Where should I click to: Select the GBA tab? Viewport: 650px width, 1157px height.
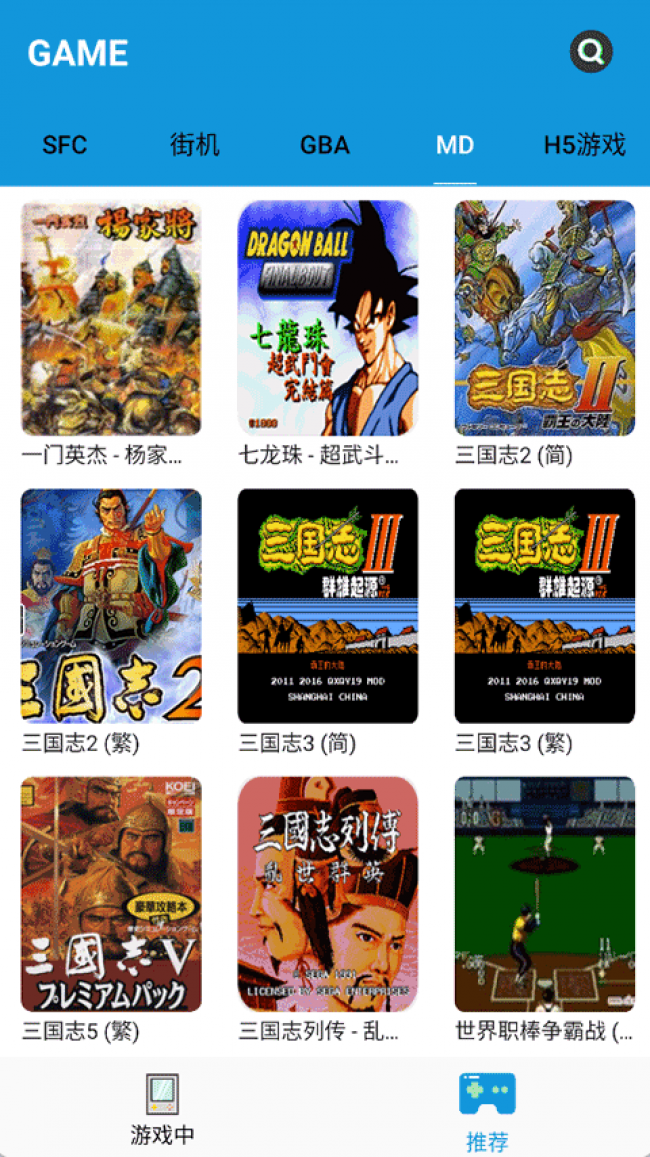[325, 145]
